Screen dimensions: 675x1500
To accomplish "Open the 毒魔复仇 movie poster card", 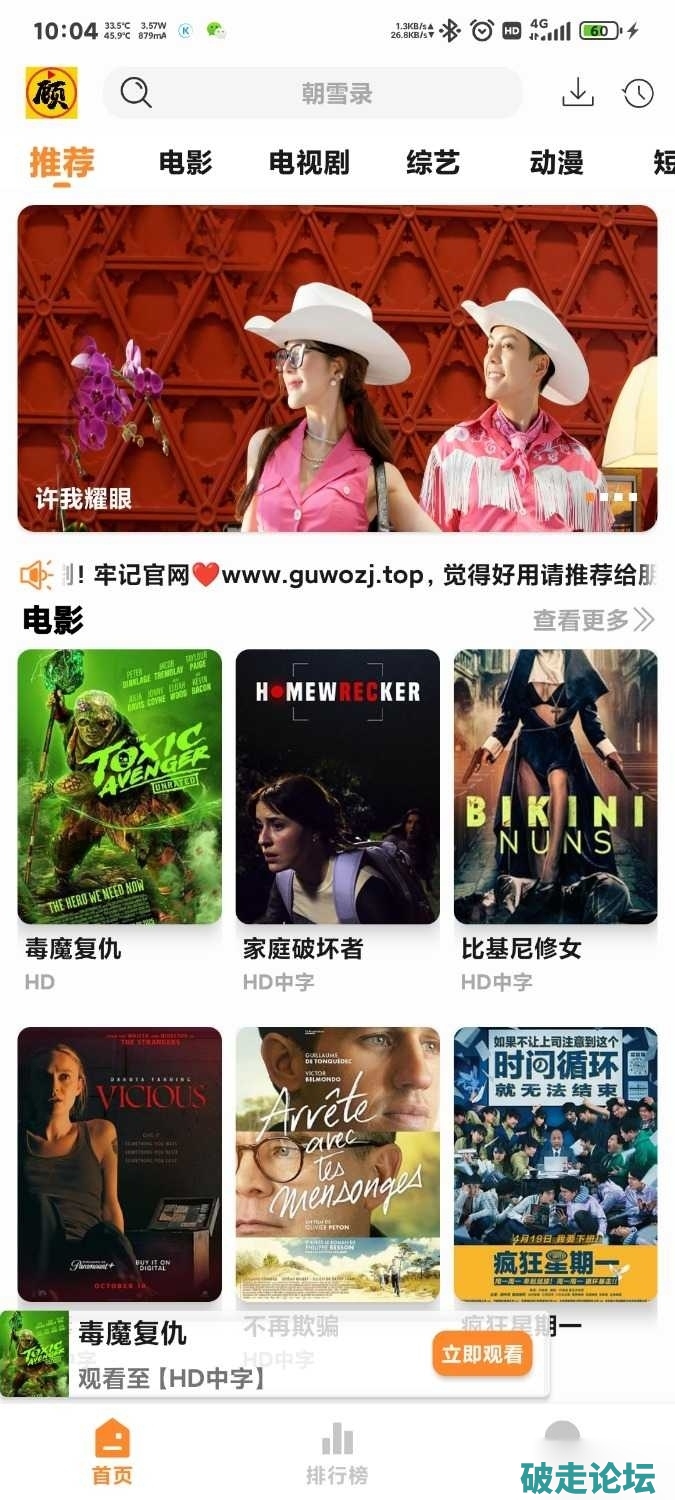I will point(120,787).
